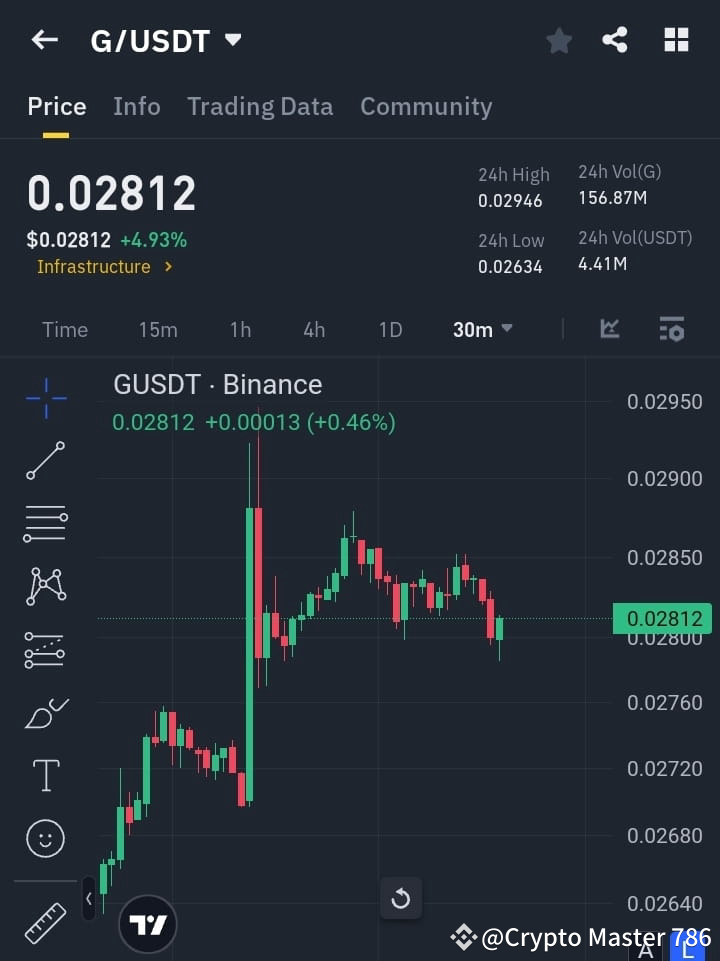Open share options for G/USDT
This screenshot has height=961, width=720.
point(615,40)
